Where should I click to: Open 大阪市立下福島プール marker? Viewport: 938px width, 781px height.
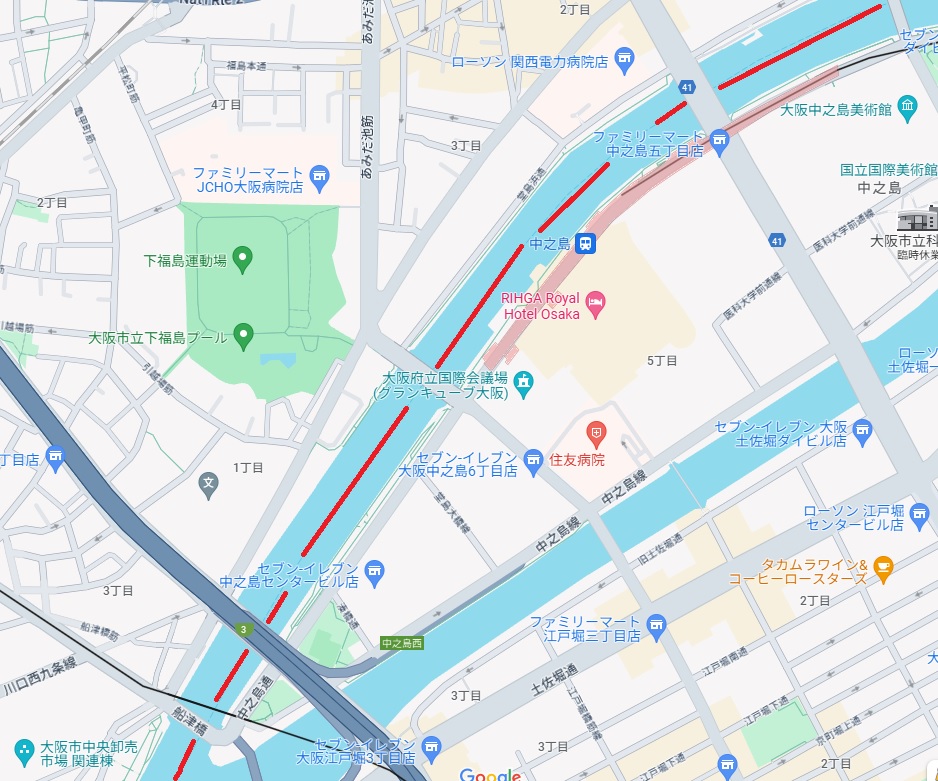243,336
